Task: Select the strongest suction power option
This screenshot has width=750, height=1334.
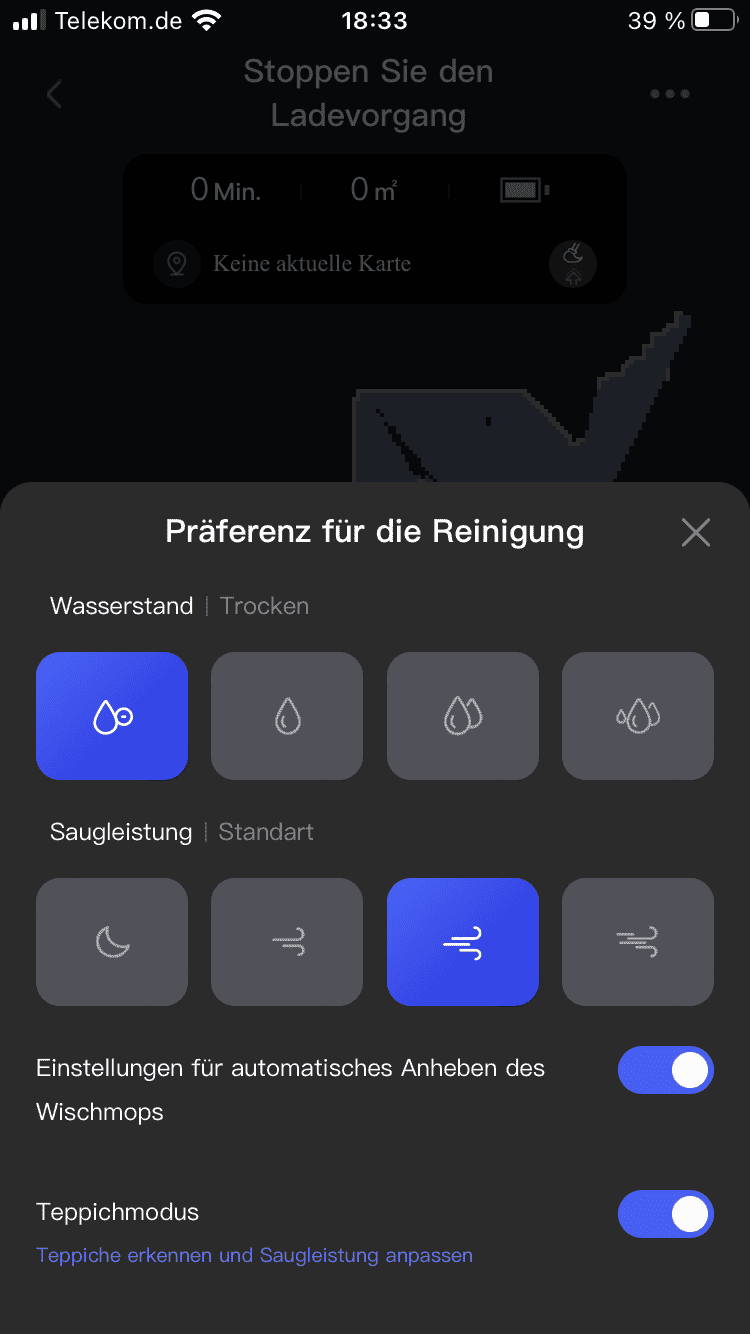Action: (638, 942)
